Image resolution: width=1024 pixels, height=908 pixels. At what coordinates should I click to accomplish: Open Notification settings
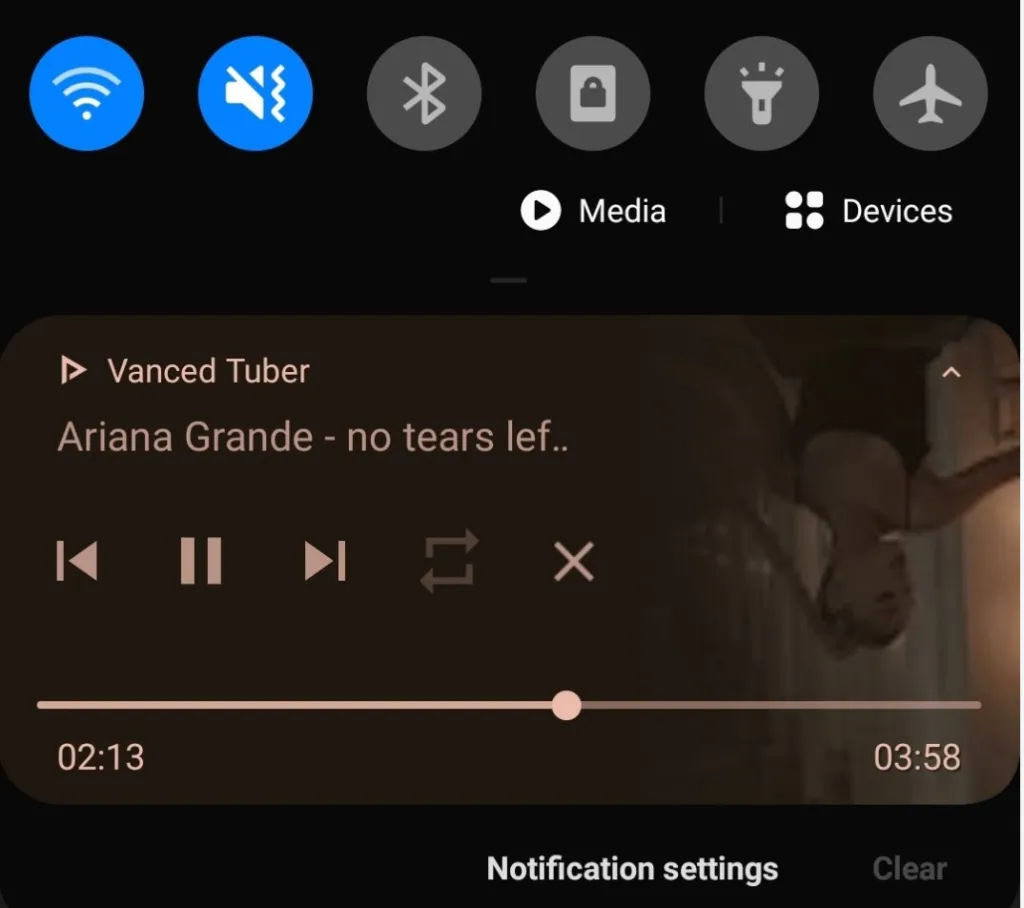point(632,868)
